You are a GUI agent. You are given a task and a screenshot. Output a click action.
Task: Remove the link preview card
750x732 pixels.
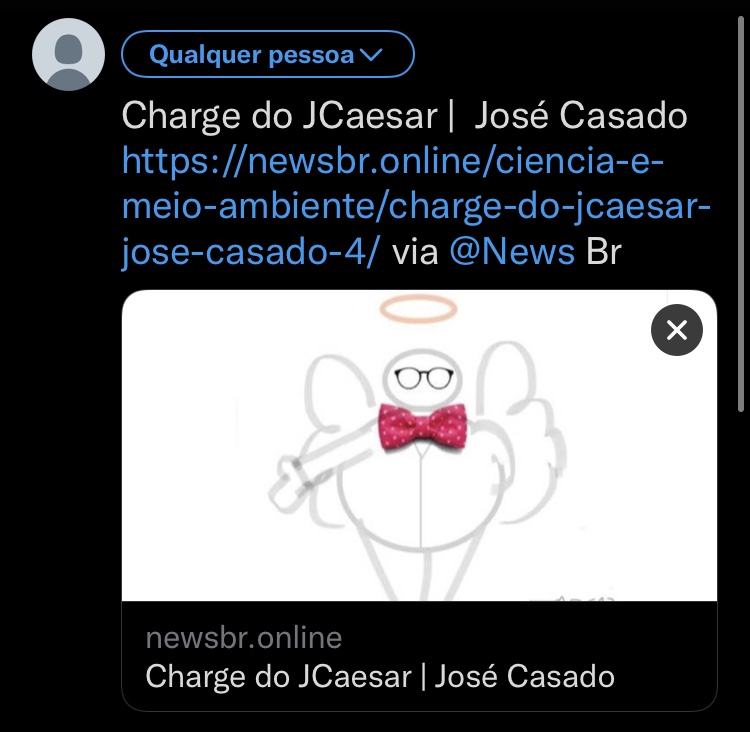pos(677,329)
